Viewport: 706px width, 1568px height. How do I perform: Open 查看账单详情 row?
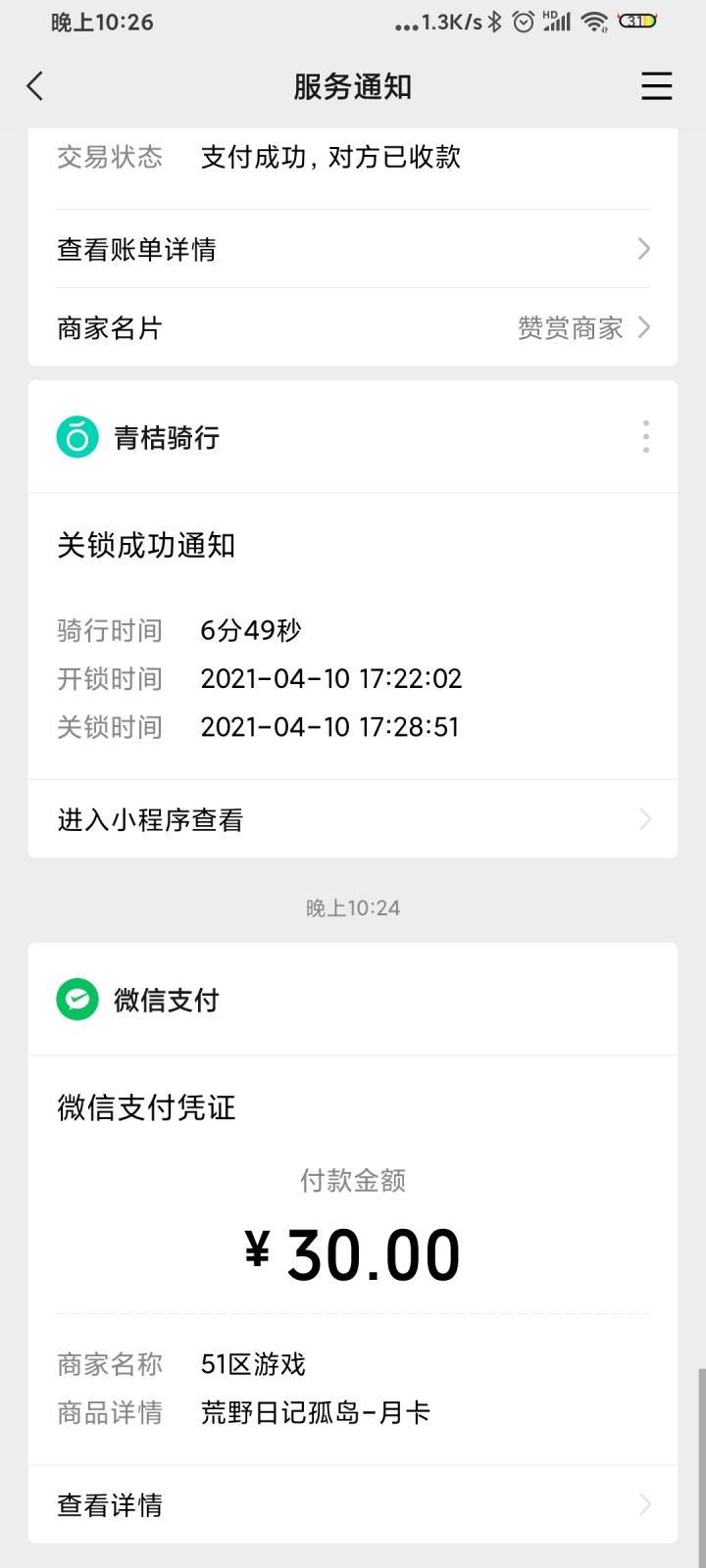[353, 249]
